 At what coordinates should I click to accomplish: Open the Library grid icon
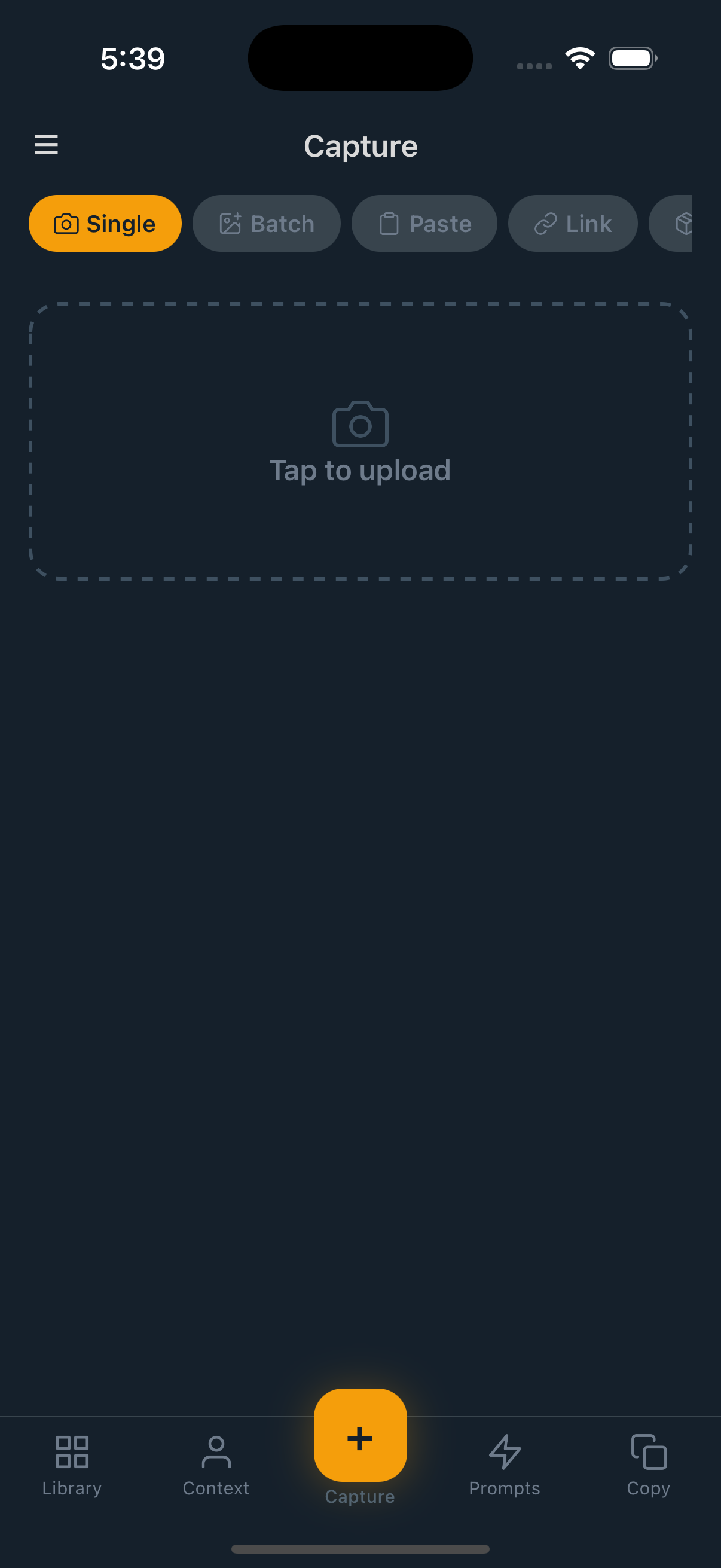72,1452
